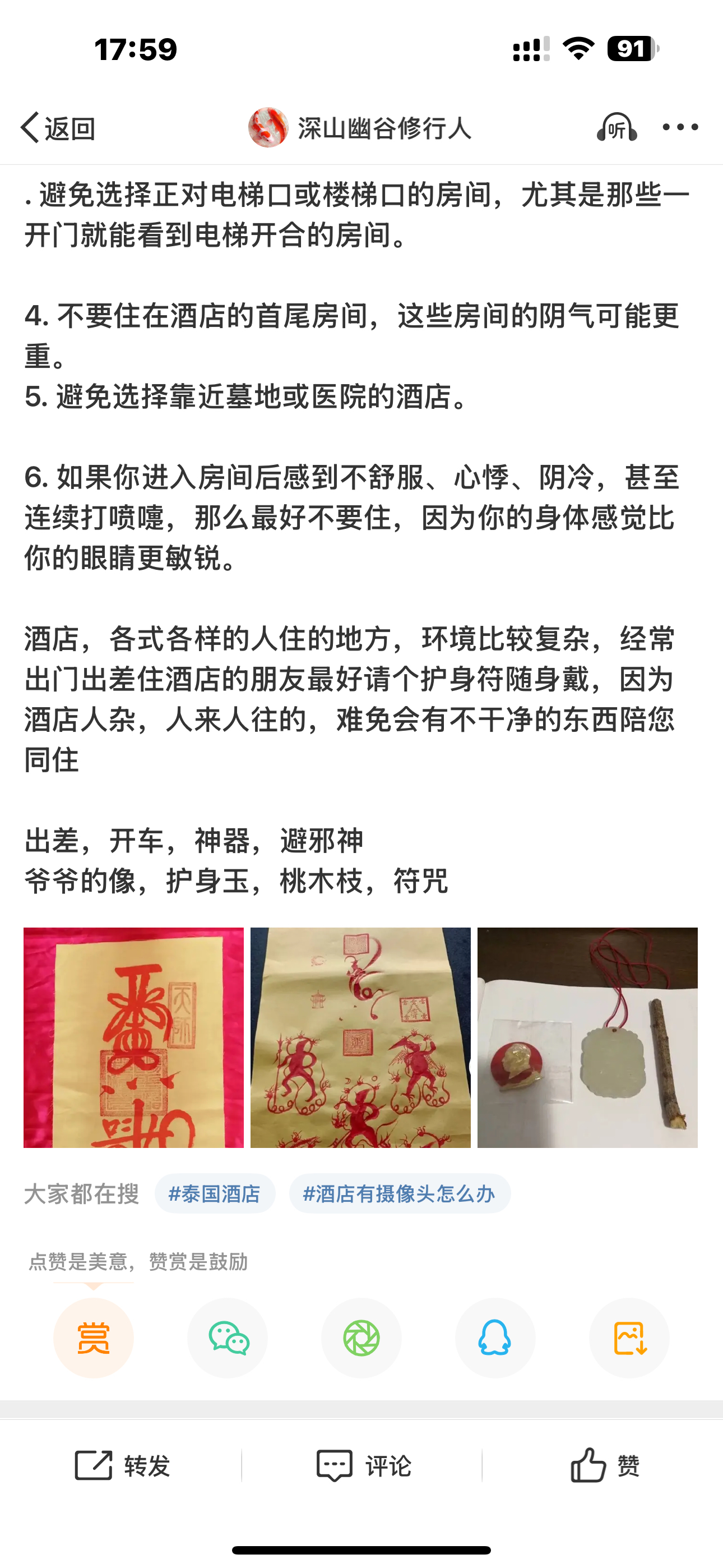Tap the 赏 reward button
Screen dimensions: 723x1568
point(93,1338)
